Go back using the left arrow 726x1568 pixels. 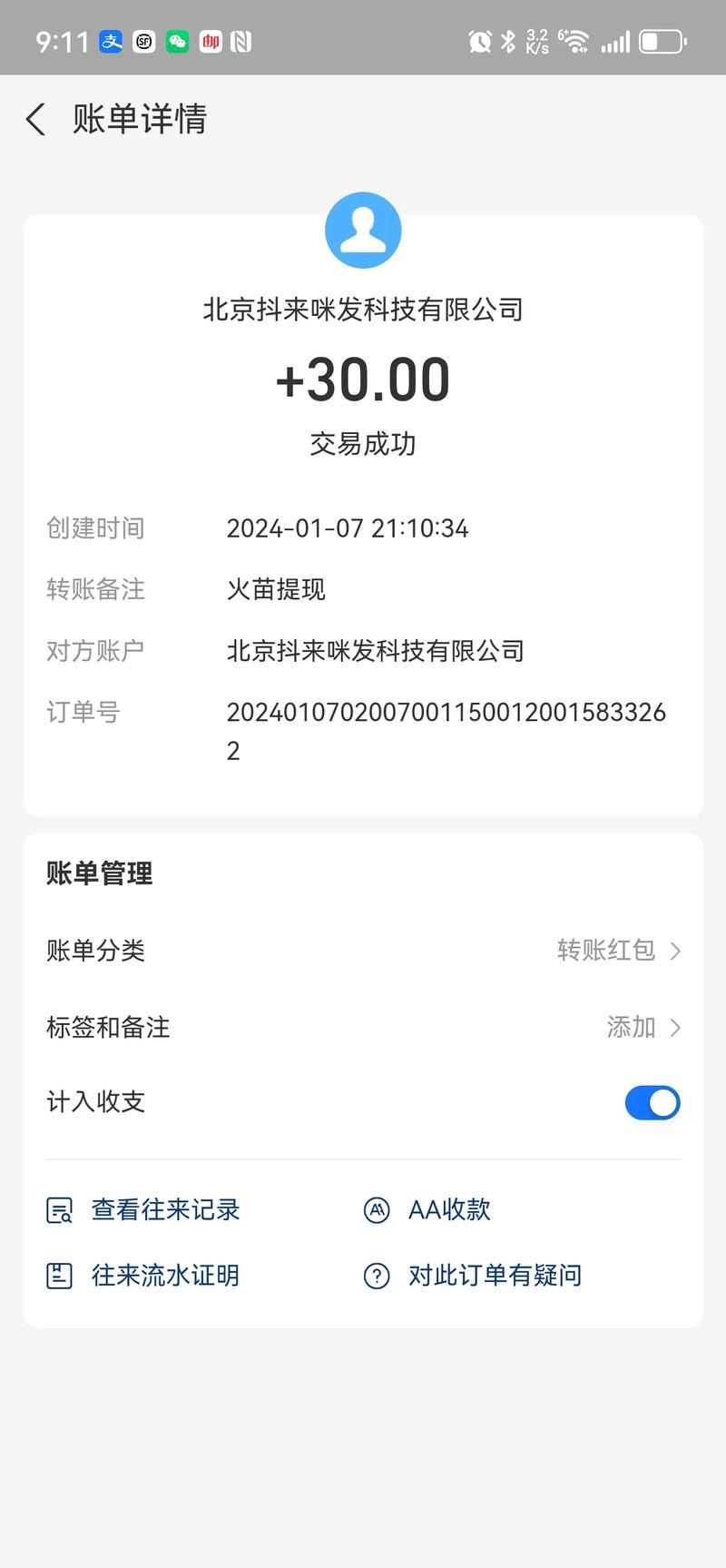coord(34,118)
